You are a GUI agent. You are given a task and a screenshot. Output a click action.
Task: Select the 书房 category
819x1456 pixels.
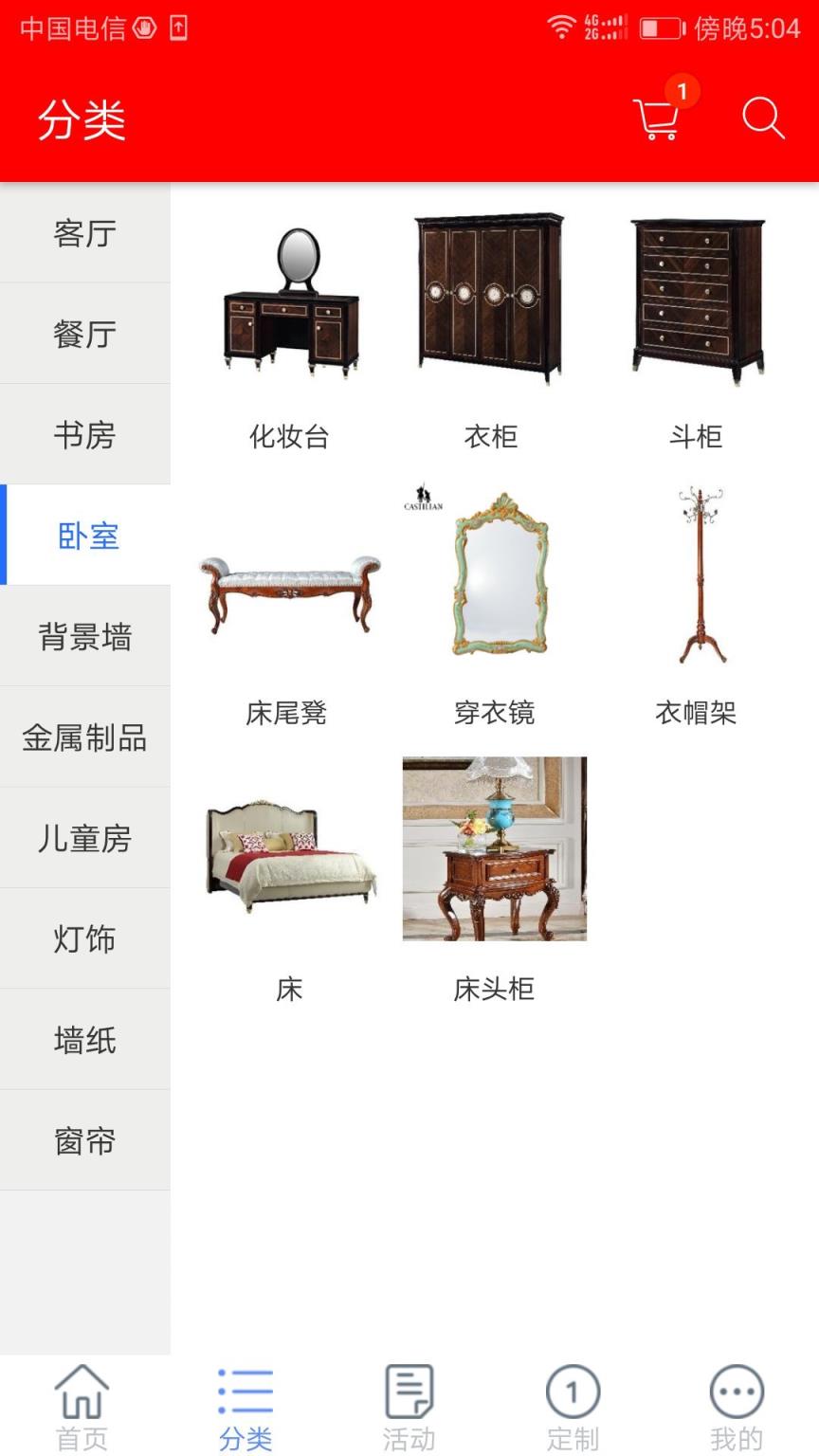pyautogui.click(x=85, y=434)
